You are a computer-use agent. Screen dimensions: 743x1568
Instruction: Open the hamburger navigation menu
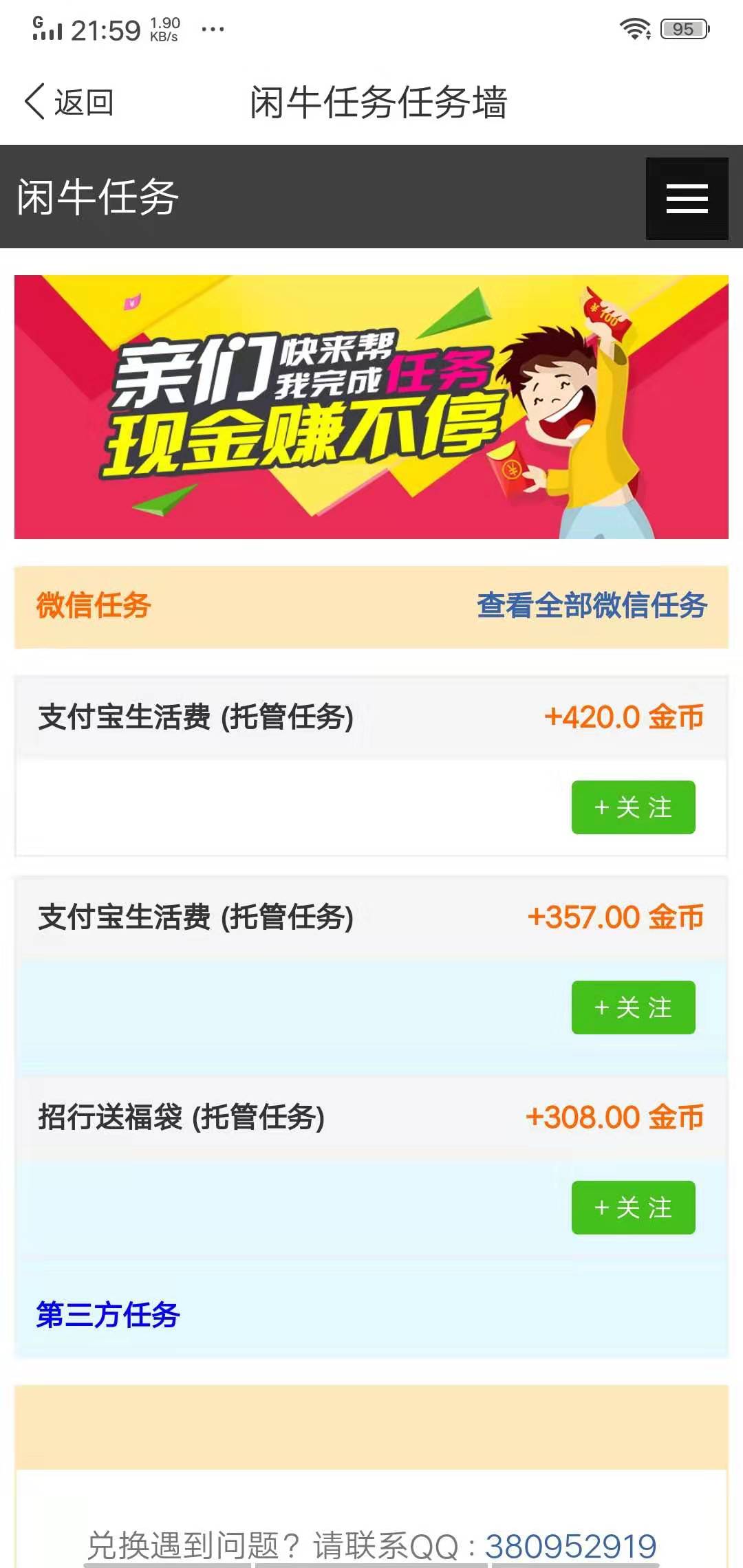coord(686,199)
